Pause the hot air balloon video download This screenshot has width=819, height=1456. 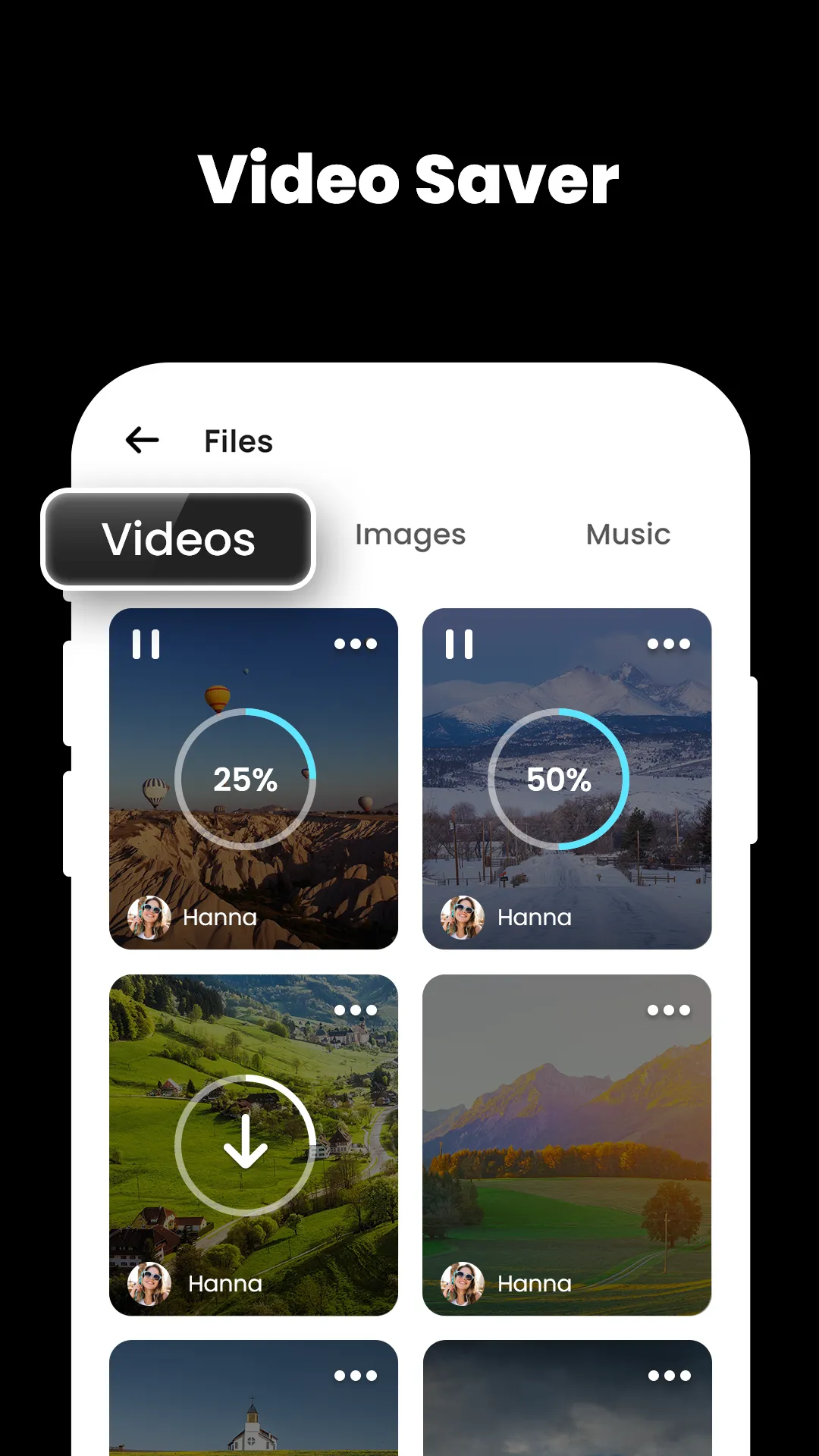click(x=146, y=643)
